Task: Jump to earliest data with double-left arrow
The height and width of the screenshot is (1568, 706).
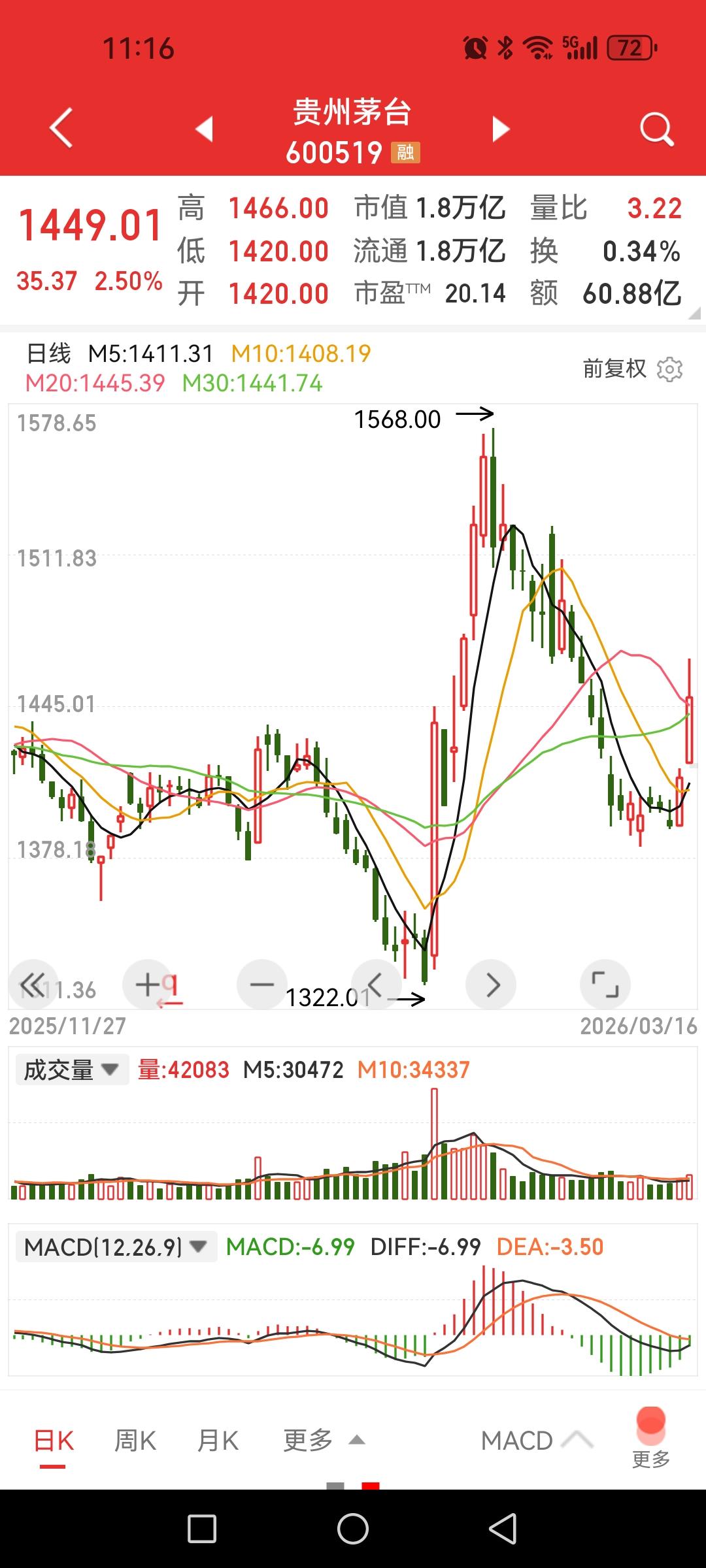Action: coord(33,985)
